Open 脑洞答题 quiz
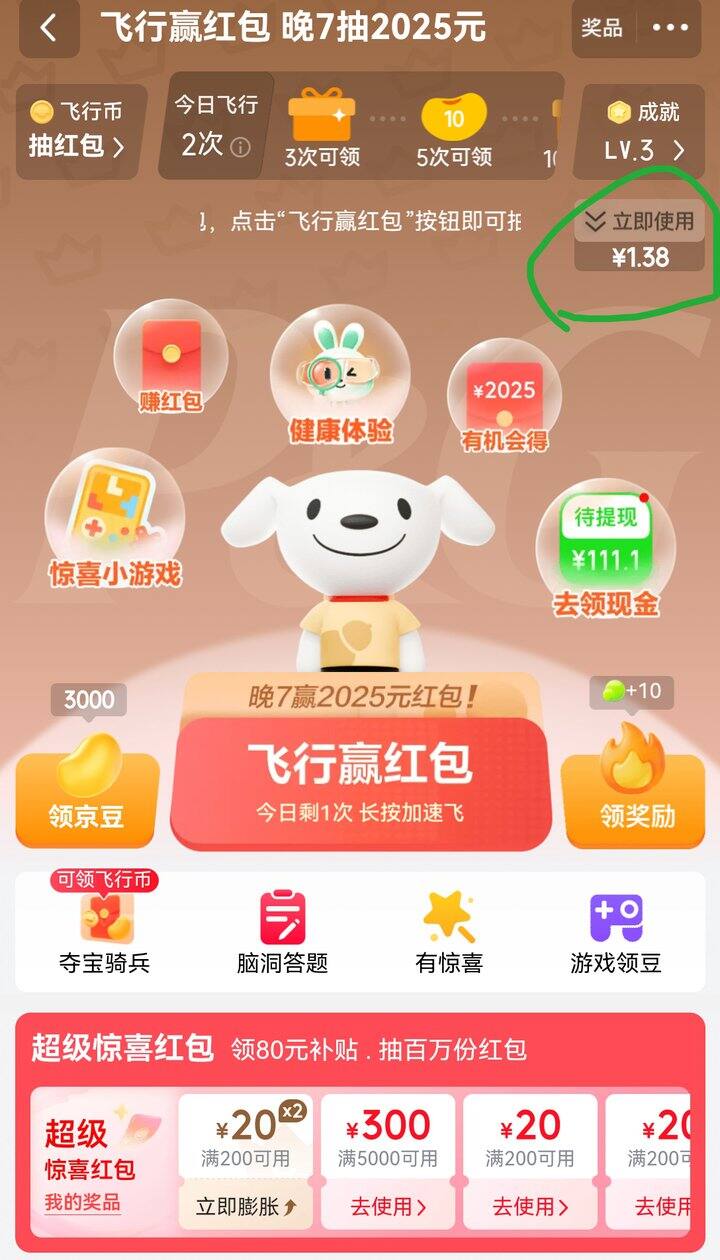 [282, 932]
